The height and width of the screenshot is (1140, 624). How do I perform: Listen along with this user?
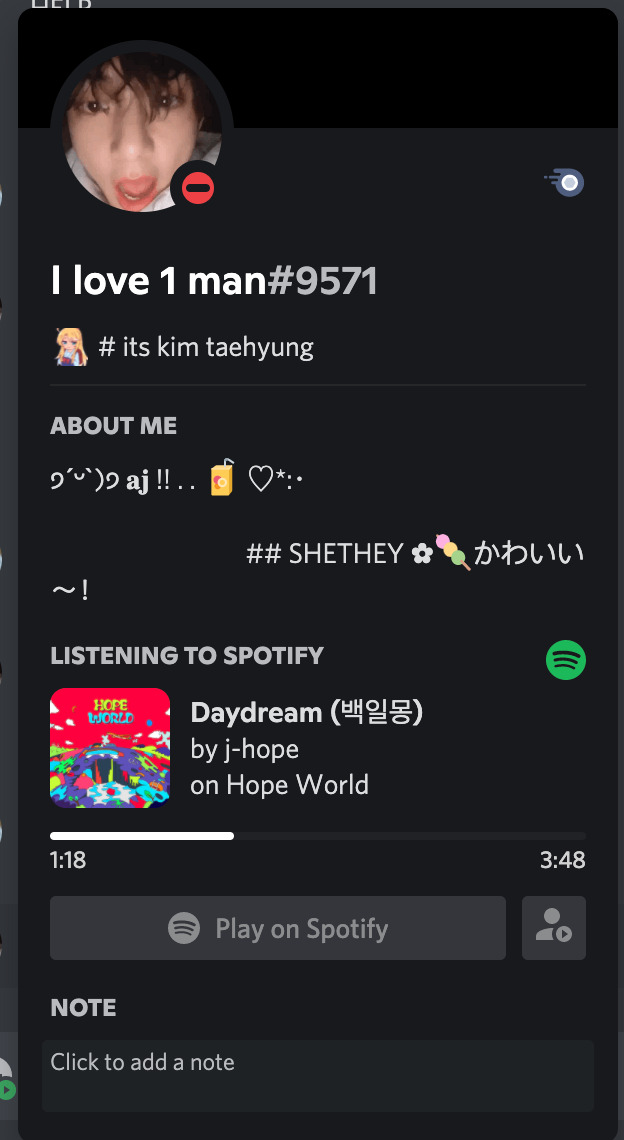tap(553, 928)
